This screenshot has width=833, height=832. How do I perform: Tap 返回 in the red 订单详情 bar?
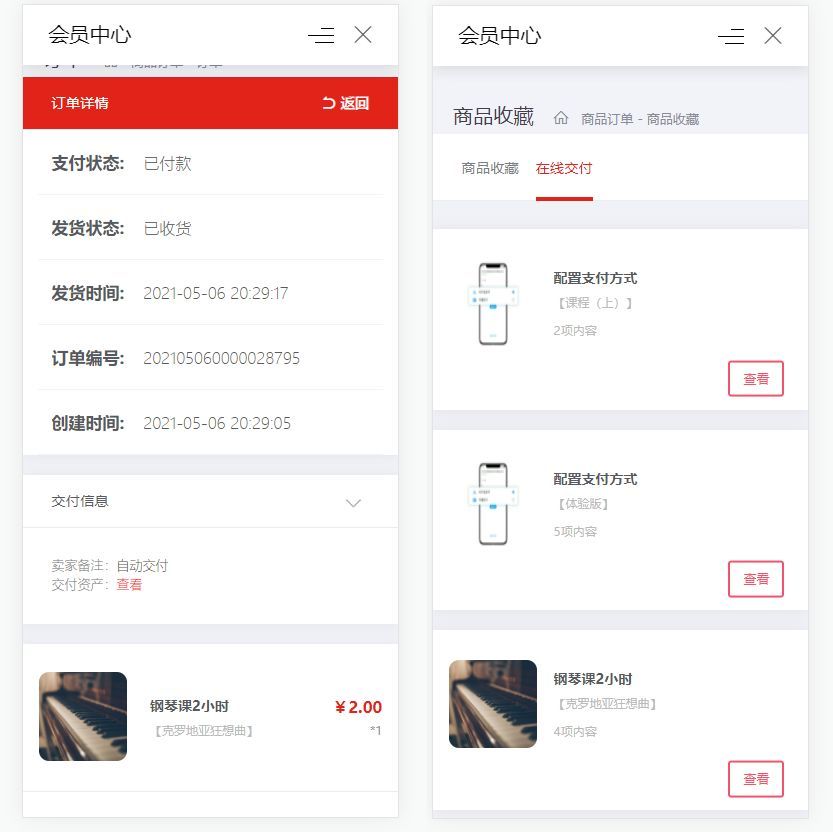(x=346, y=103)
